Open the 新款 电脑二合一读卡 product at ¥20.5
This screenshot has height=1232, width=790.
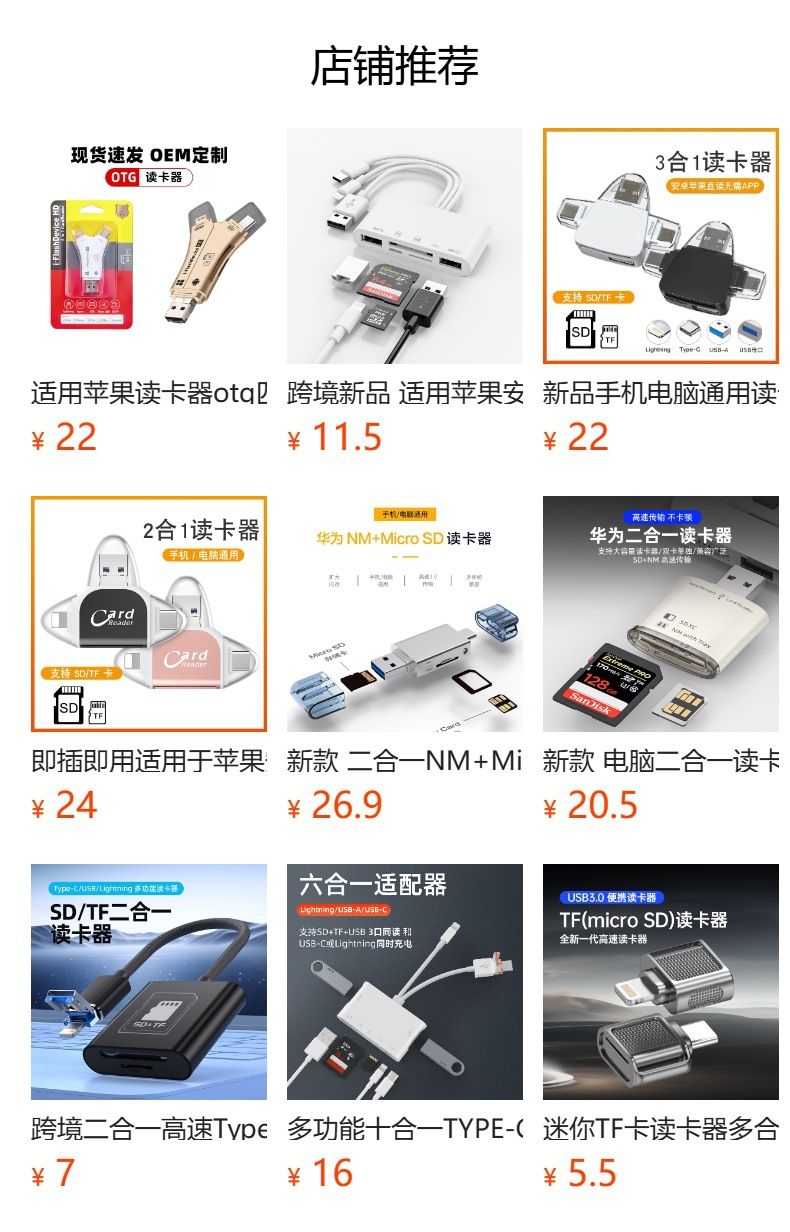pos(660,614)
